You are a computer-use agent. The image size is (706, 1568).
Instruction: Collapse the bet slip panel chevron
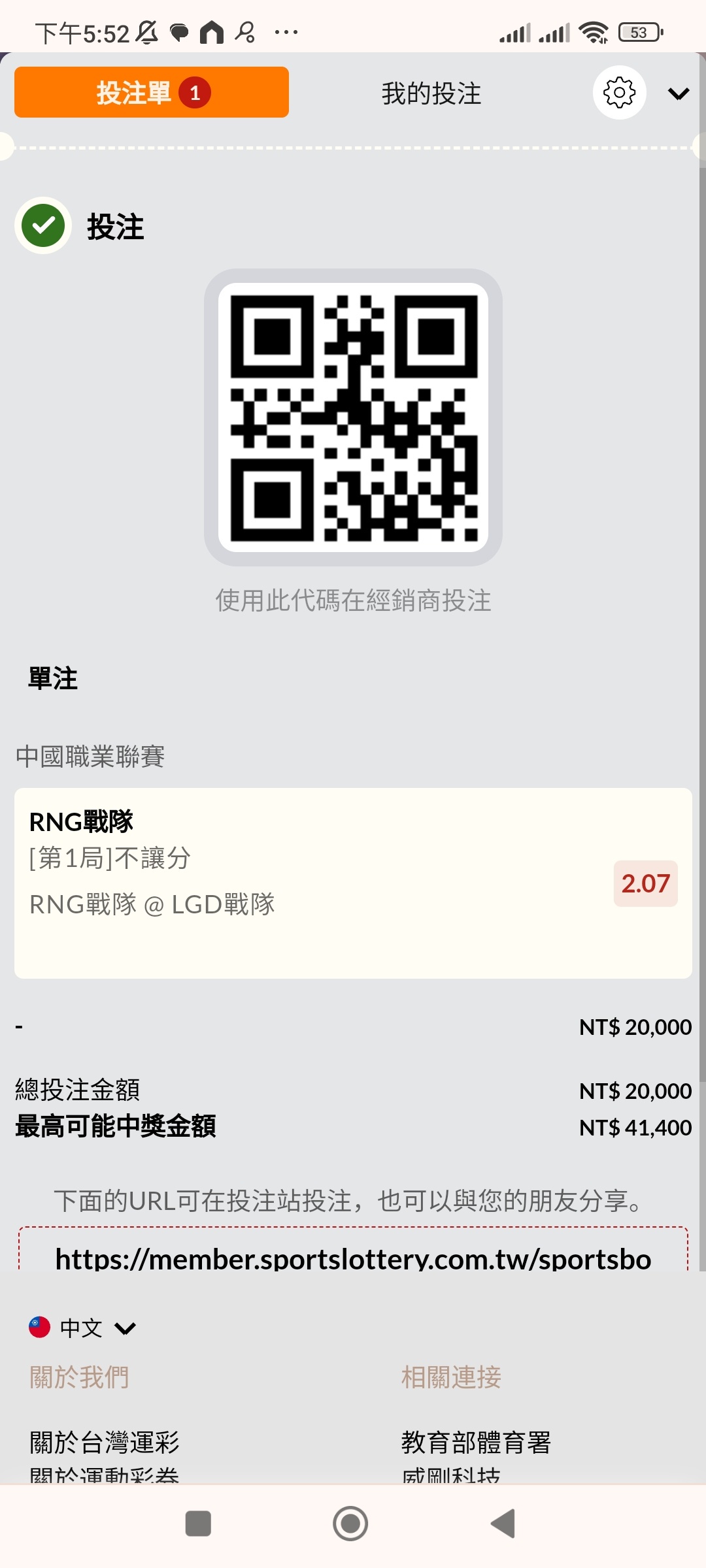[x=679, y=94]
